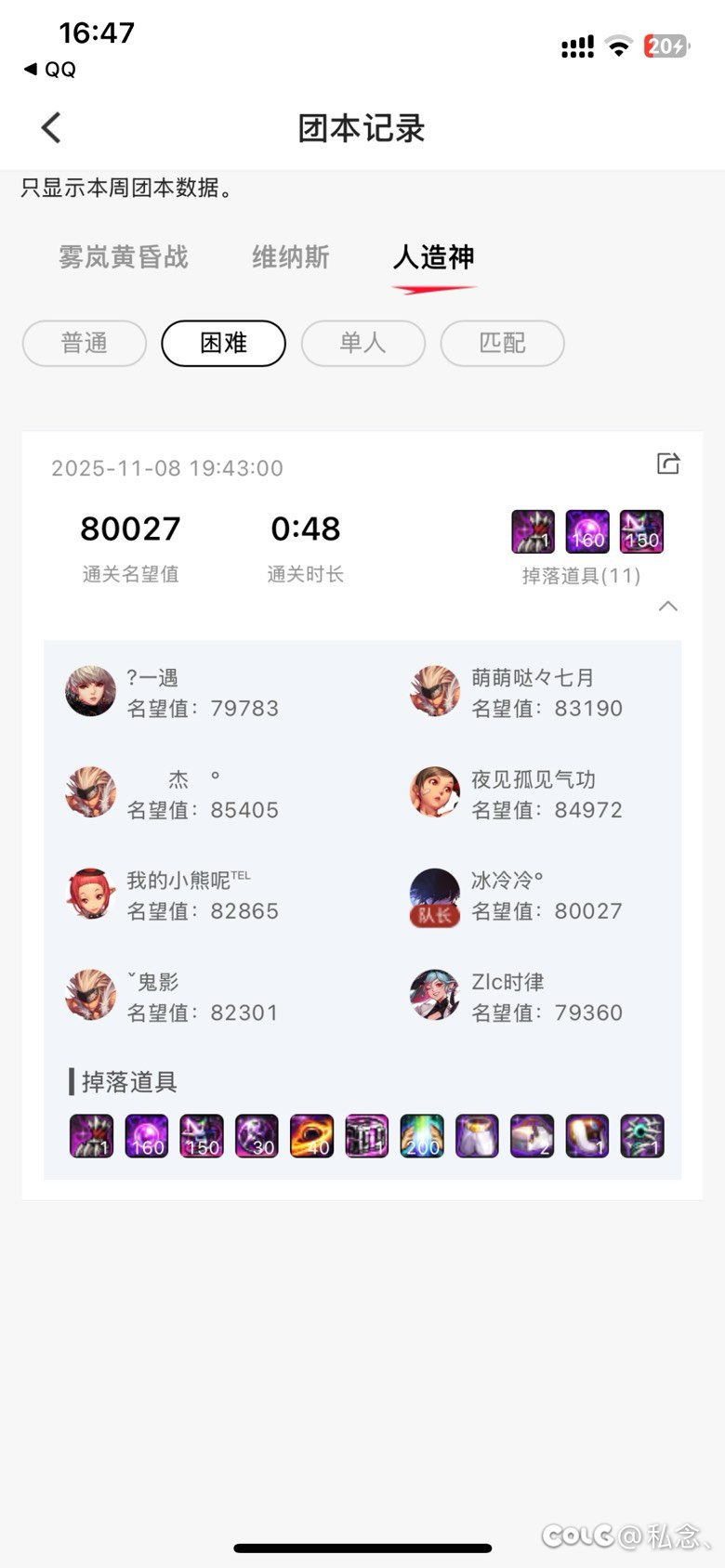The width and height of the screenshot is (725, 1568).
Task: Filter records by 匹配 mode
Action: [x=502, y=344]
